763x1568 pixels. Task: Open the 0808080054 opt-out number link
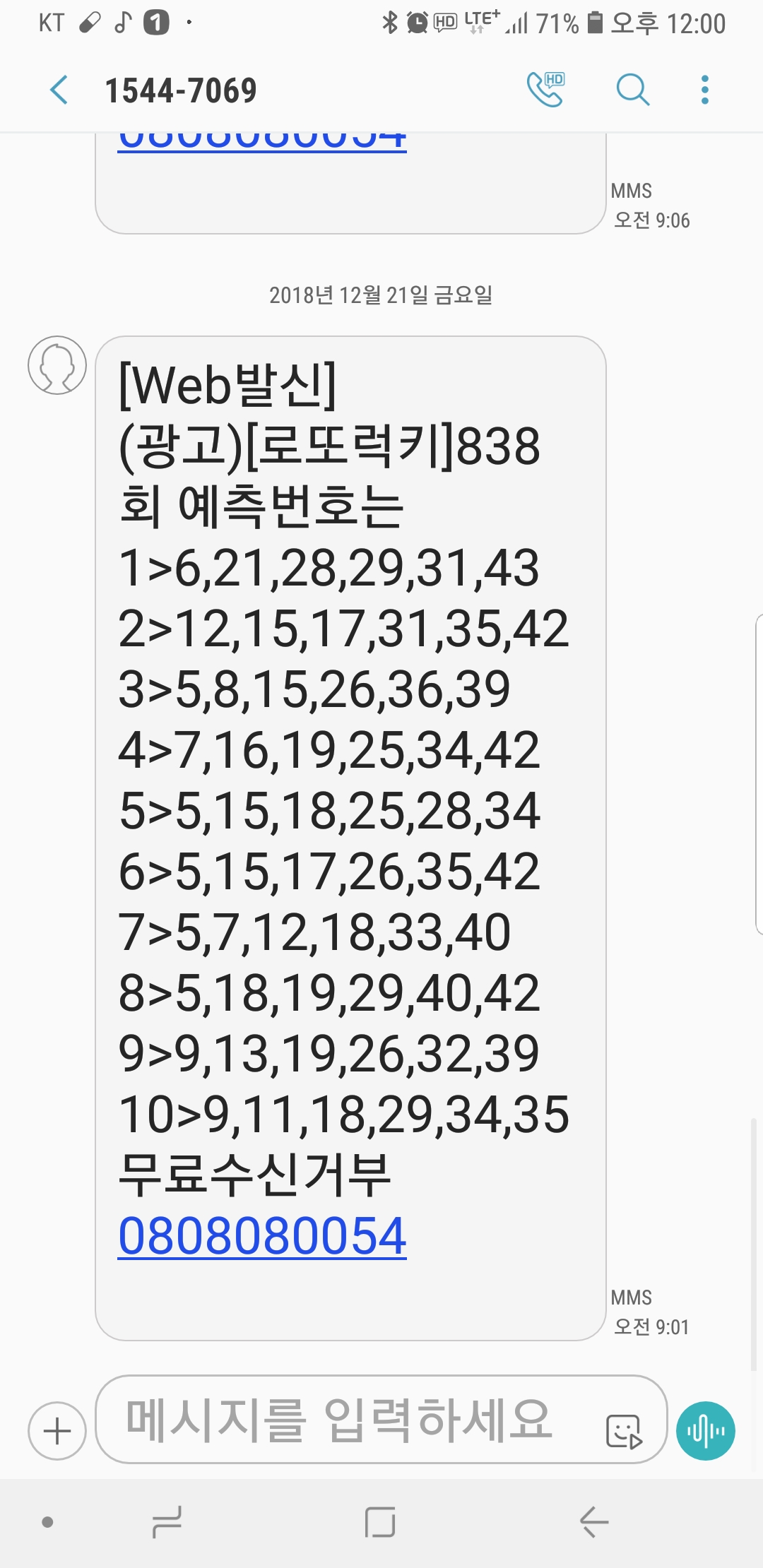(262, 1236)
